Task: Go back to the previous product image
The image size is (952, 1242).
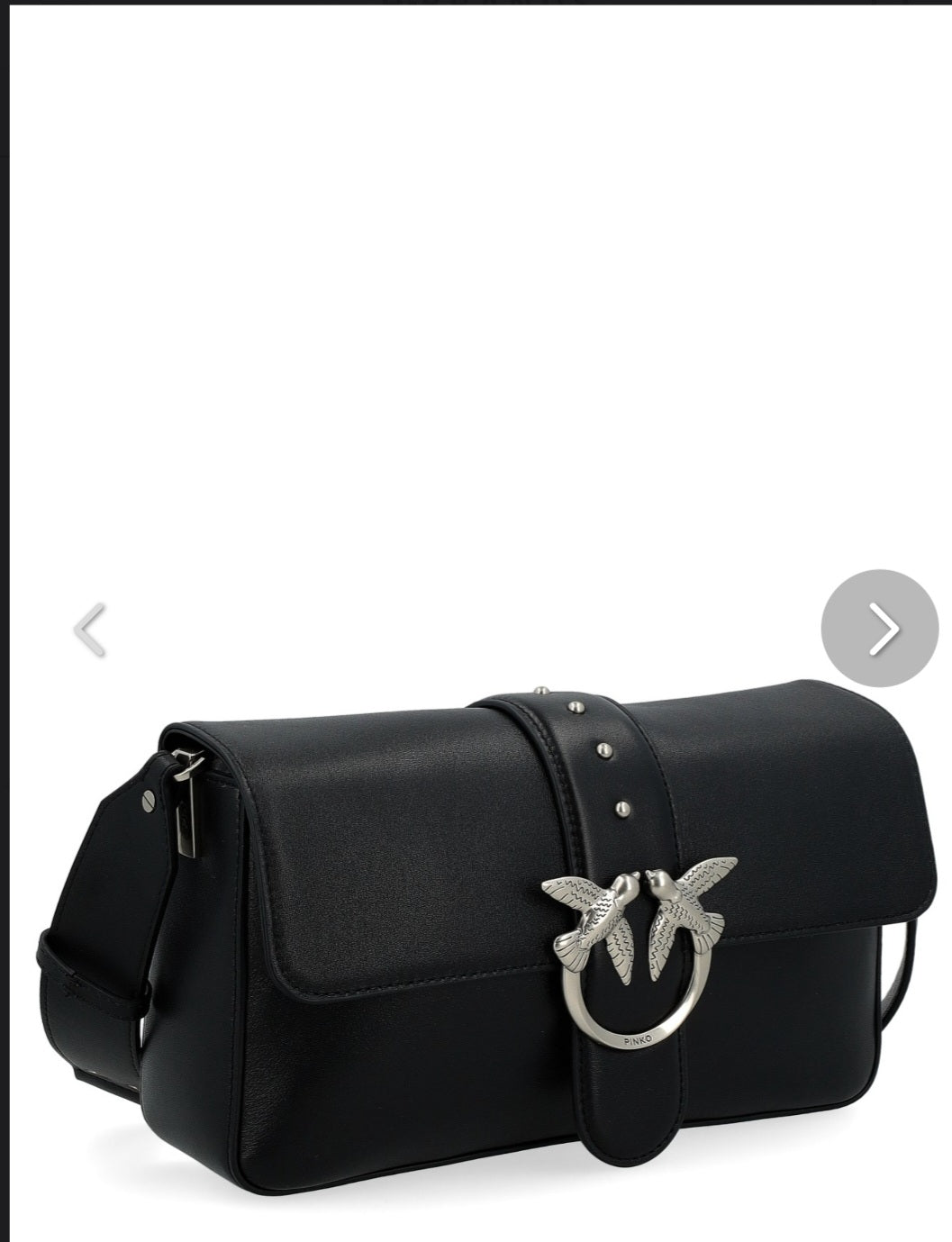Action: 90,630
